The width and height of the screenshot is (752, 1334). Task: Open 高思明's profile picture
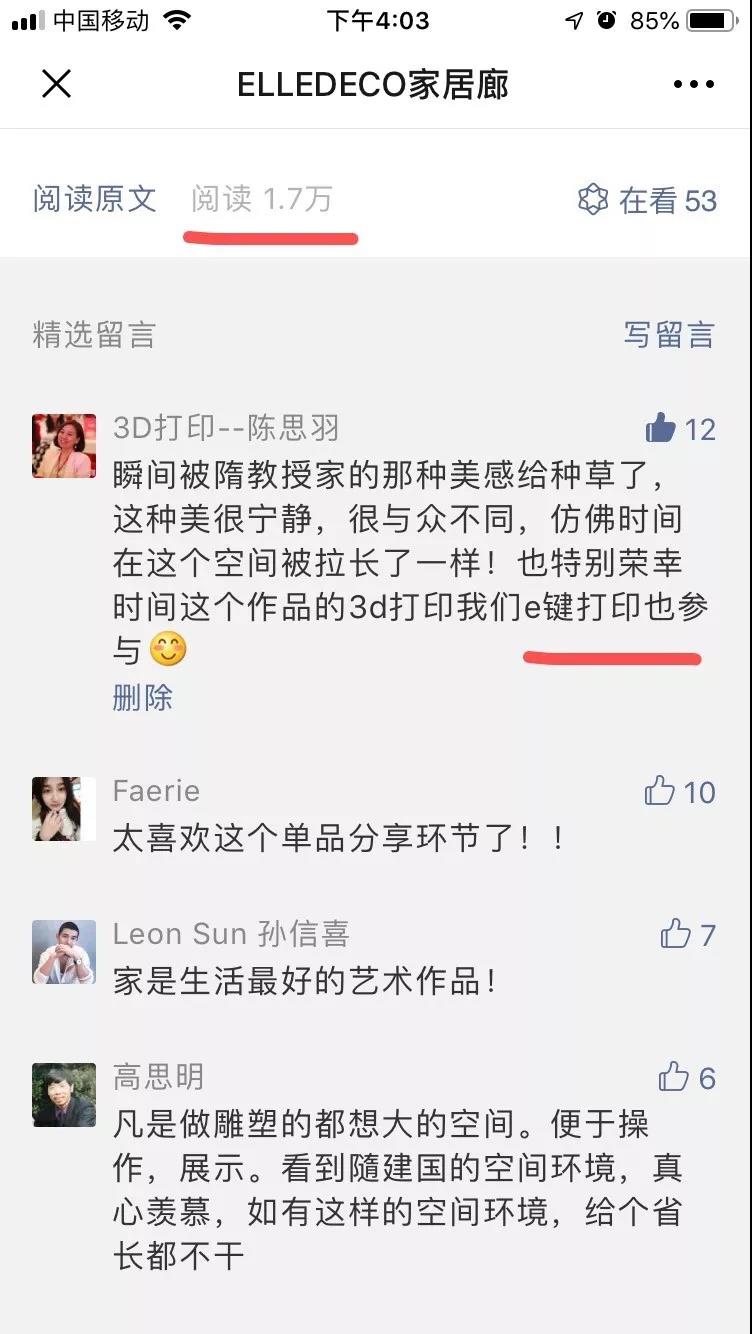click(64, 1094)
